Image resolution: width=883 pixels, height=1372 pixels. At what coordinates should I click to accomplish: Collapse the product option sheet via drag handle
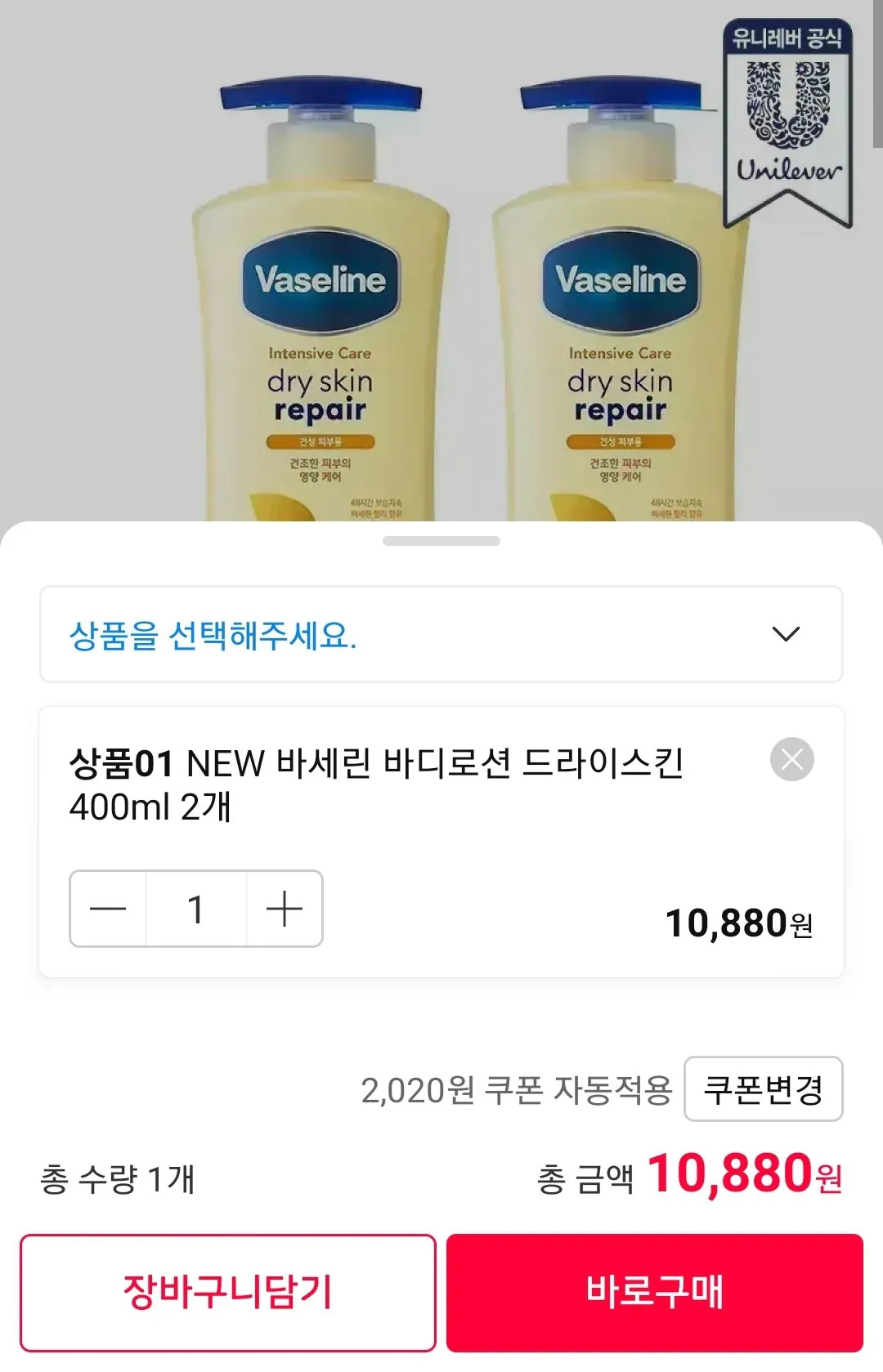pyautogui.click(x=441, y=539)
